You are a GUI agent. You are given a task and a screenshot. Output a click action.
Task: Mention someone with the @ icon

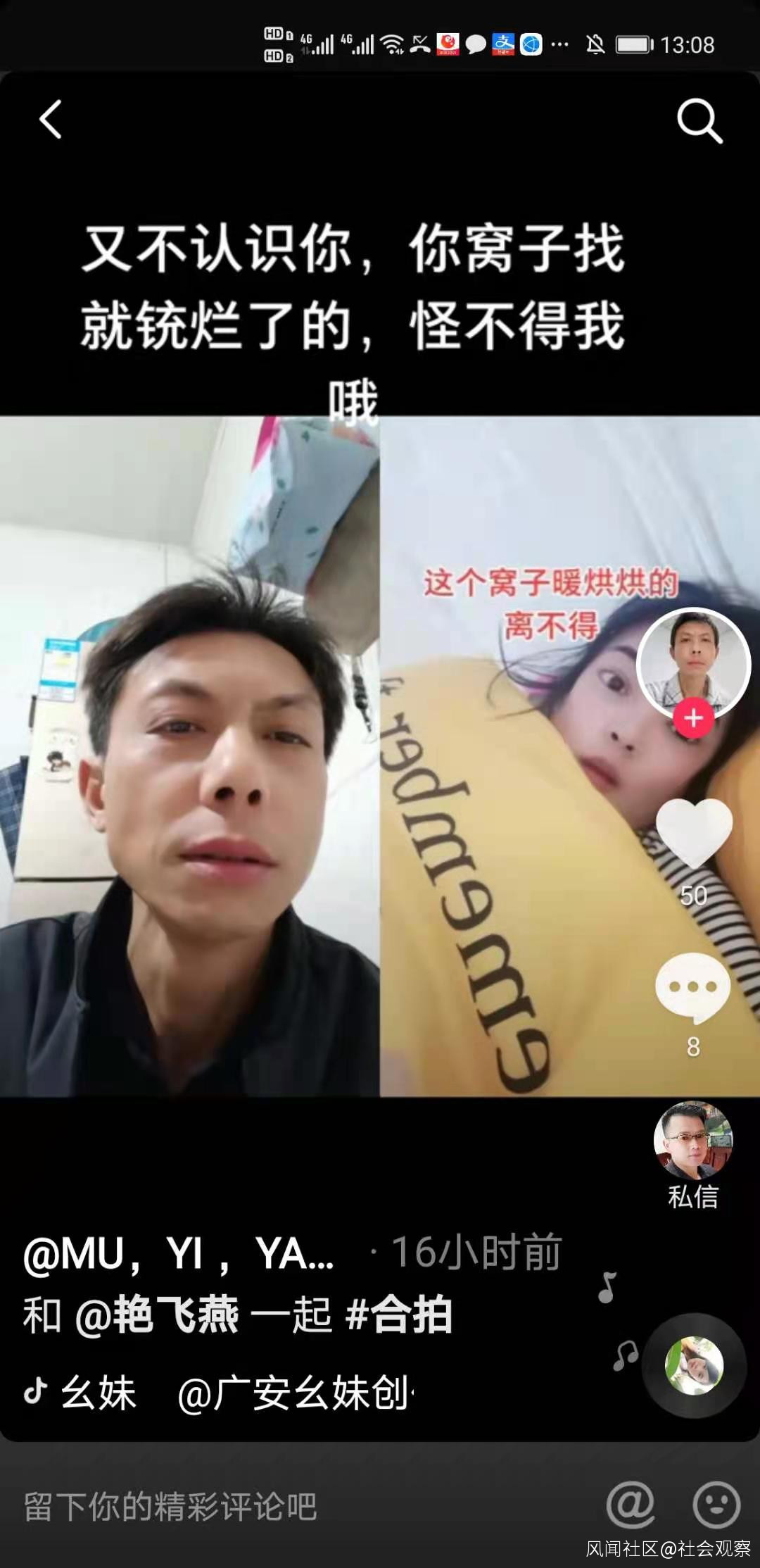coord(631,1505)
